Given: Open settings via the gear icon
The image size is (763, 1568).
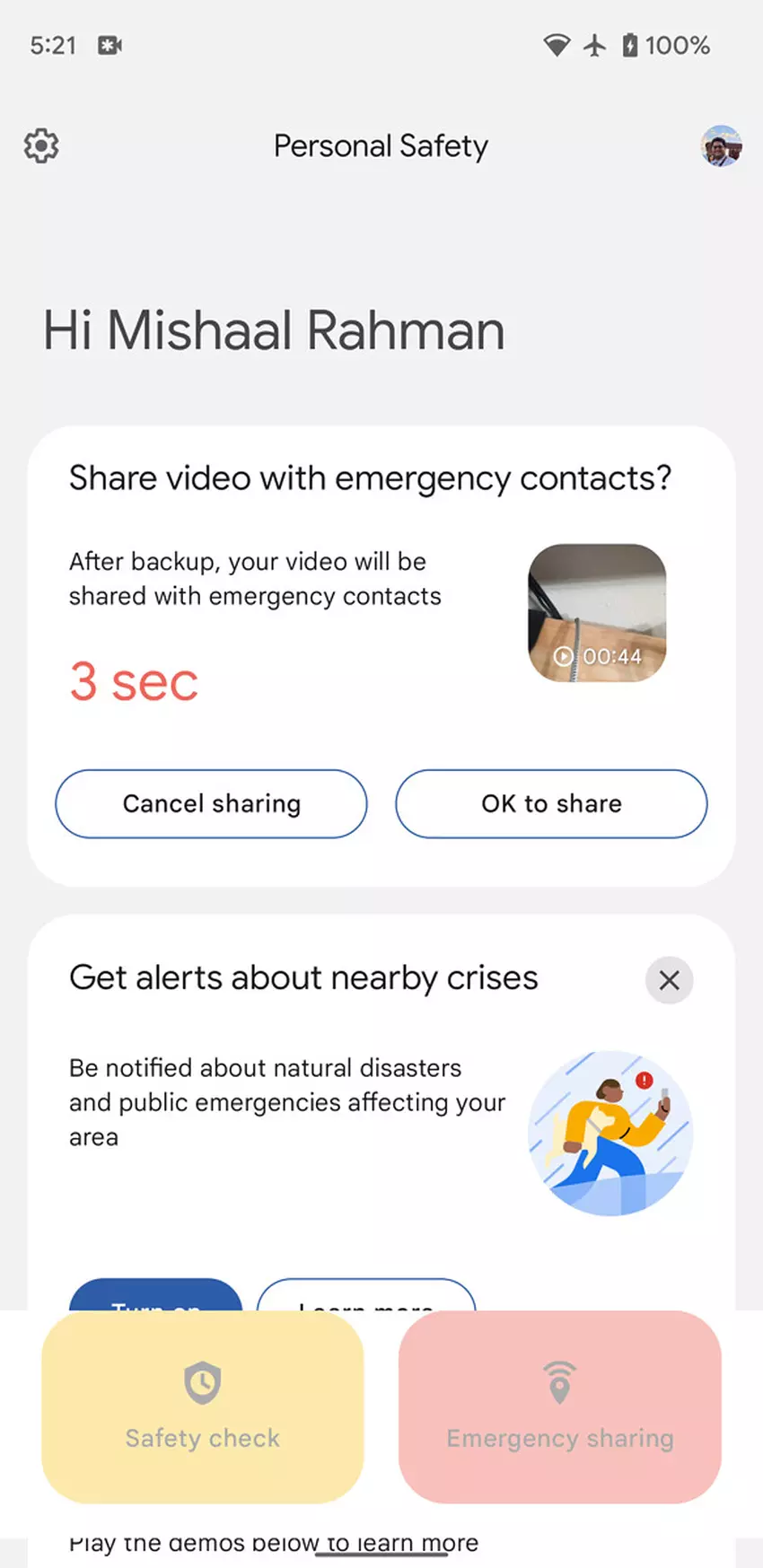Looking at the screenshot, I should click(x=41, y=145).
